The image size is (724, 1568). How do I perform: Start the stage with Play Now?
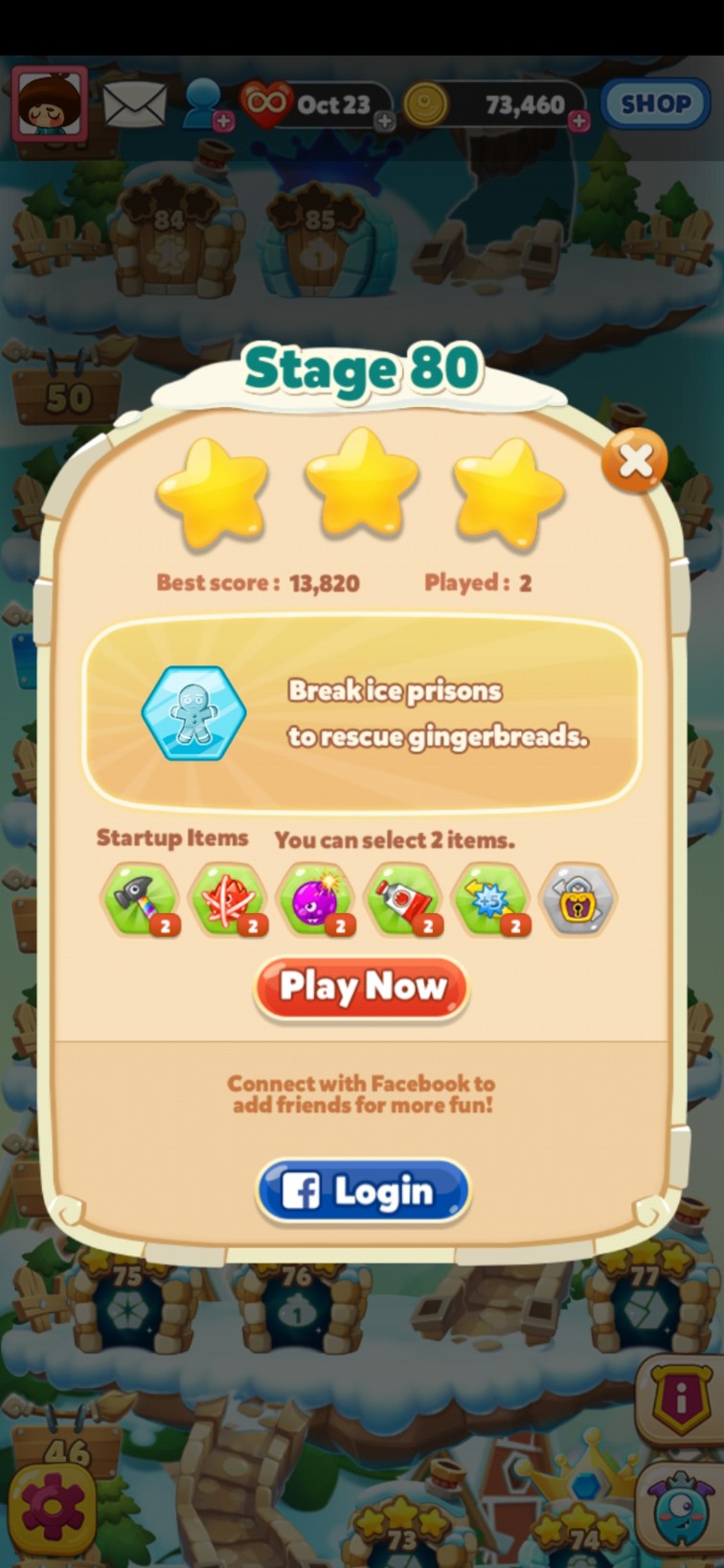362,987
